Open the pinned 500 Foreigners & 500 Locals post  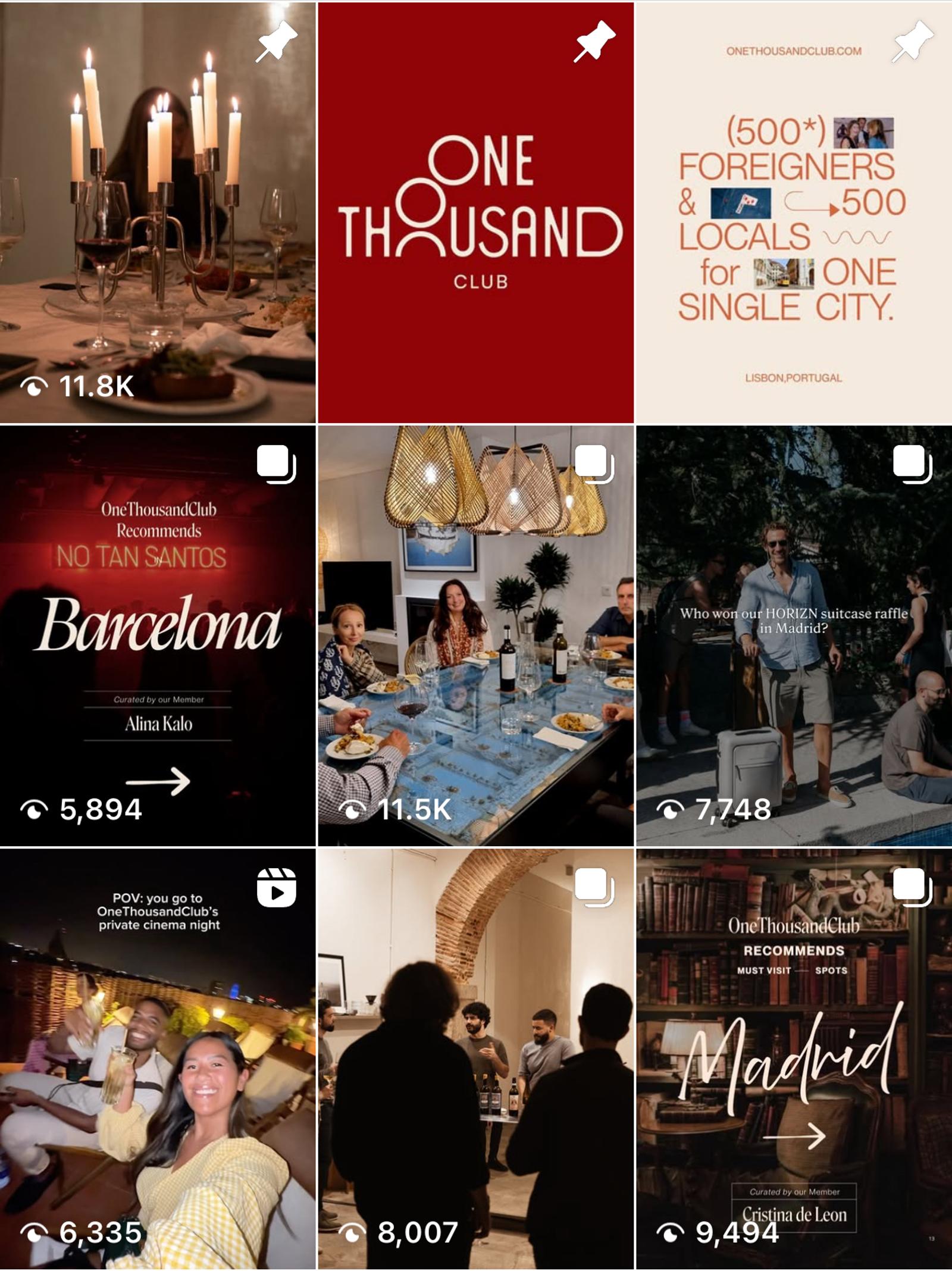click(794, 212)
